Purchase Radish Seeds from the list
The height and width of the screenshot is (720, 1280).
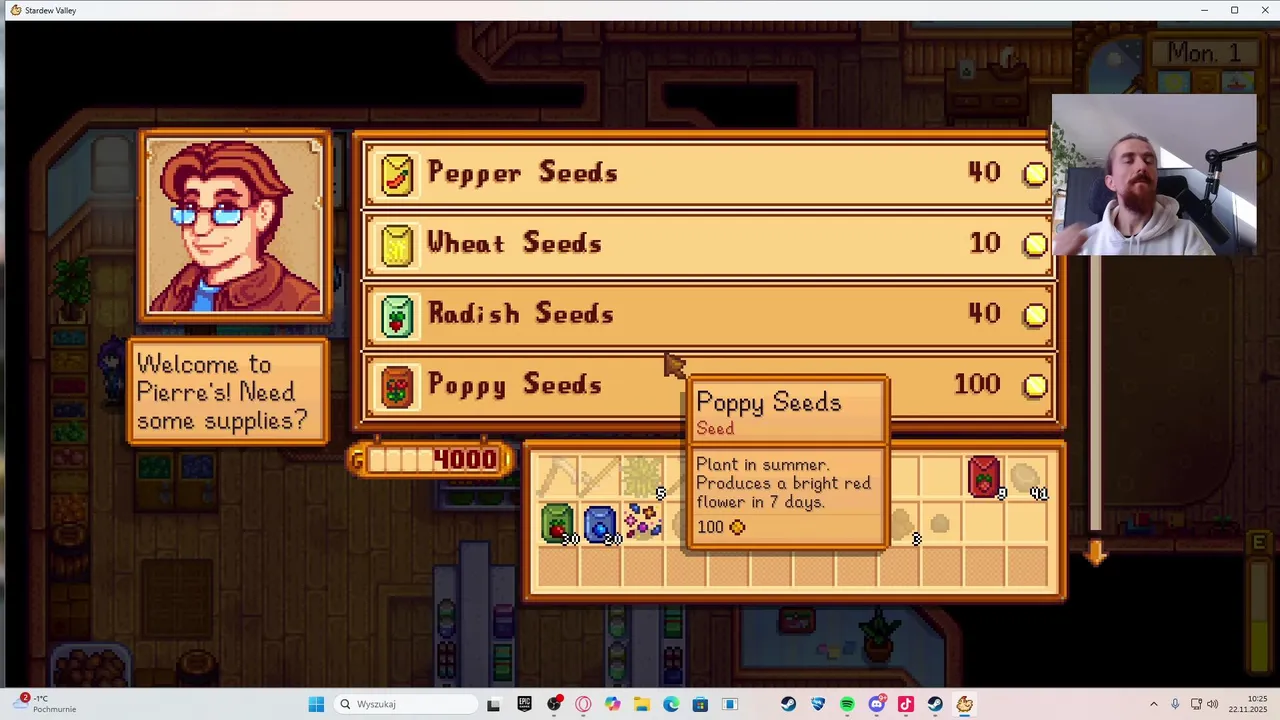point(708,314)
